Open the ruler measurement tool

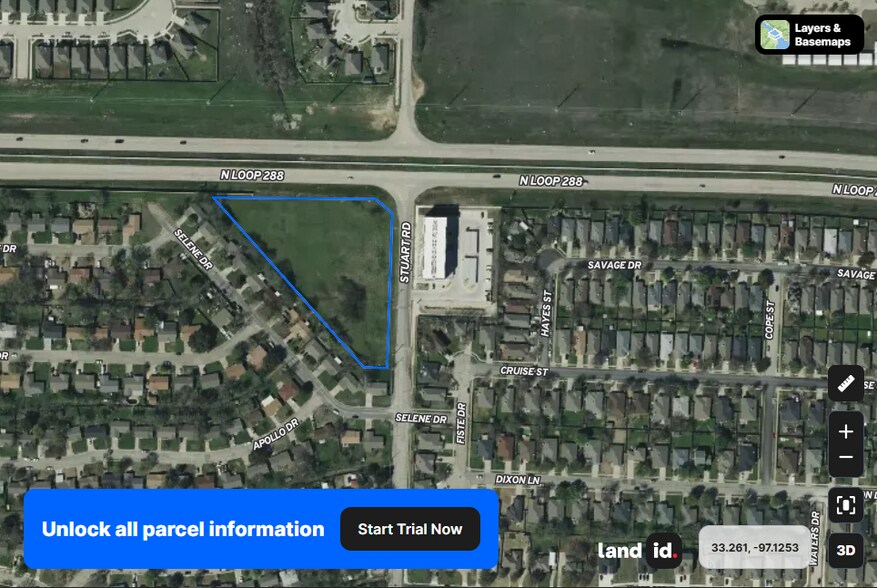click(846, 383)
